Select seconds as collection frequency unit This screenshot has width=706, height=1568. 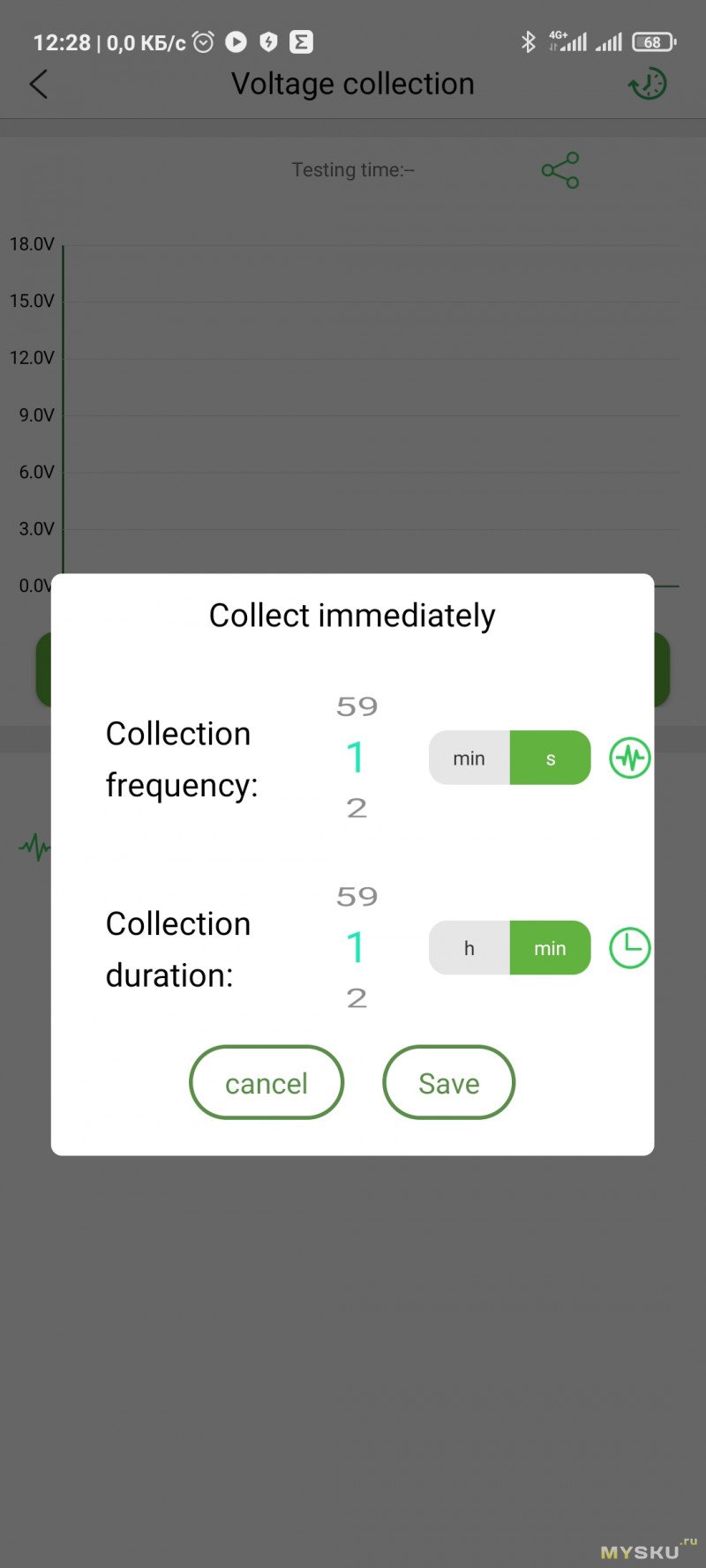(x=550, y=758)
